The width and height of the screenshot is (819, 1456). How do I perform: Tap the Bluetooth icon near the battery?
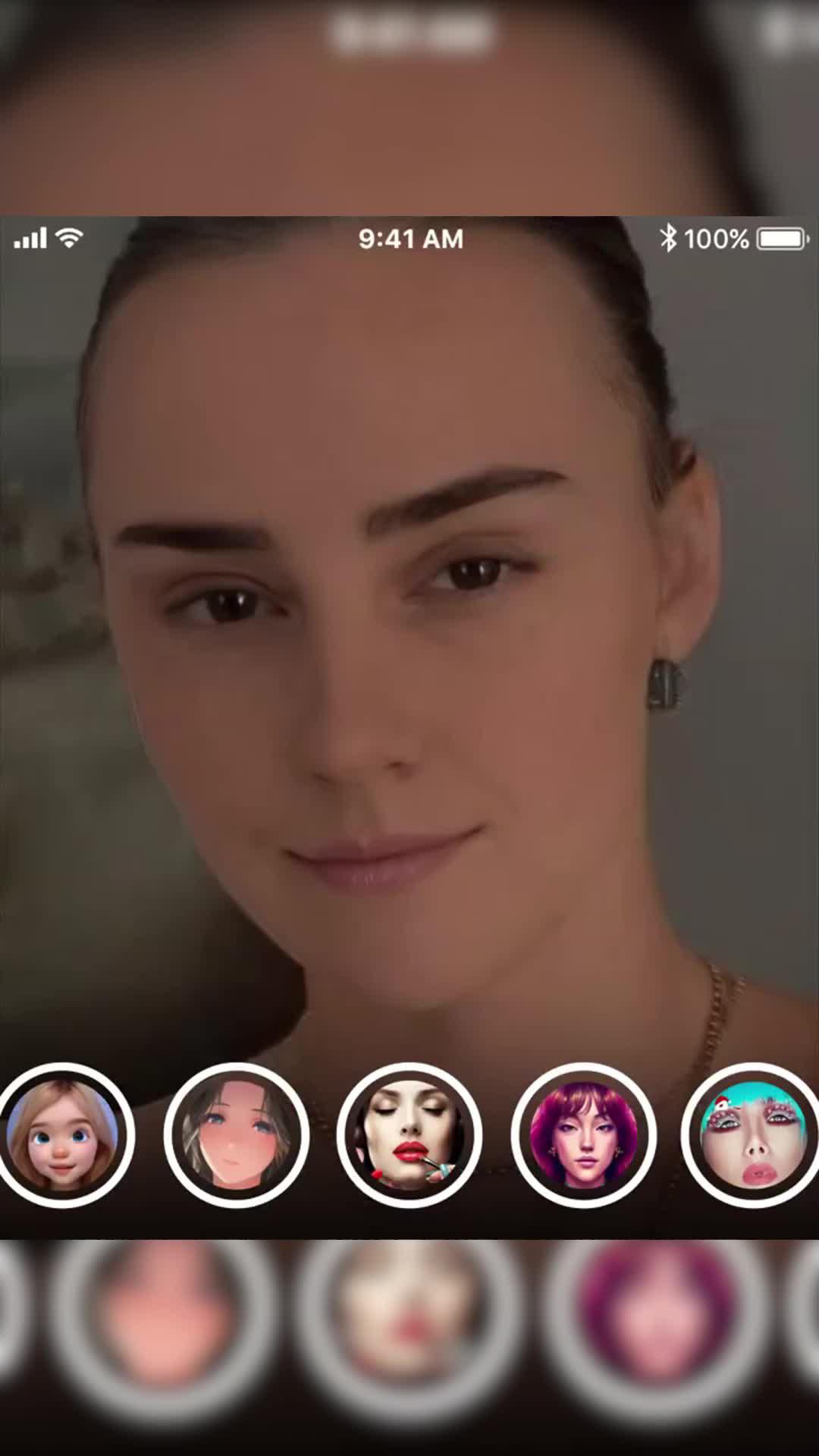pos(670,239)
